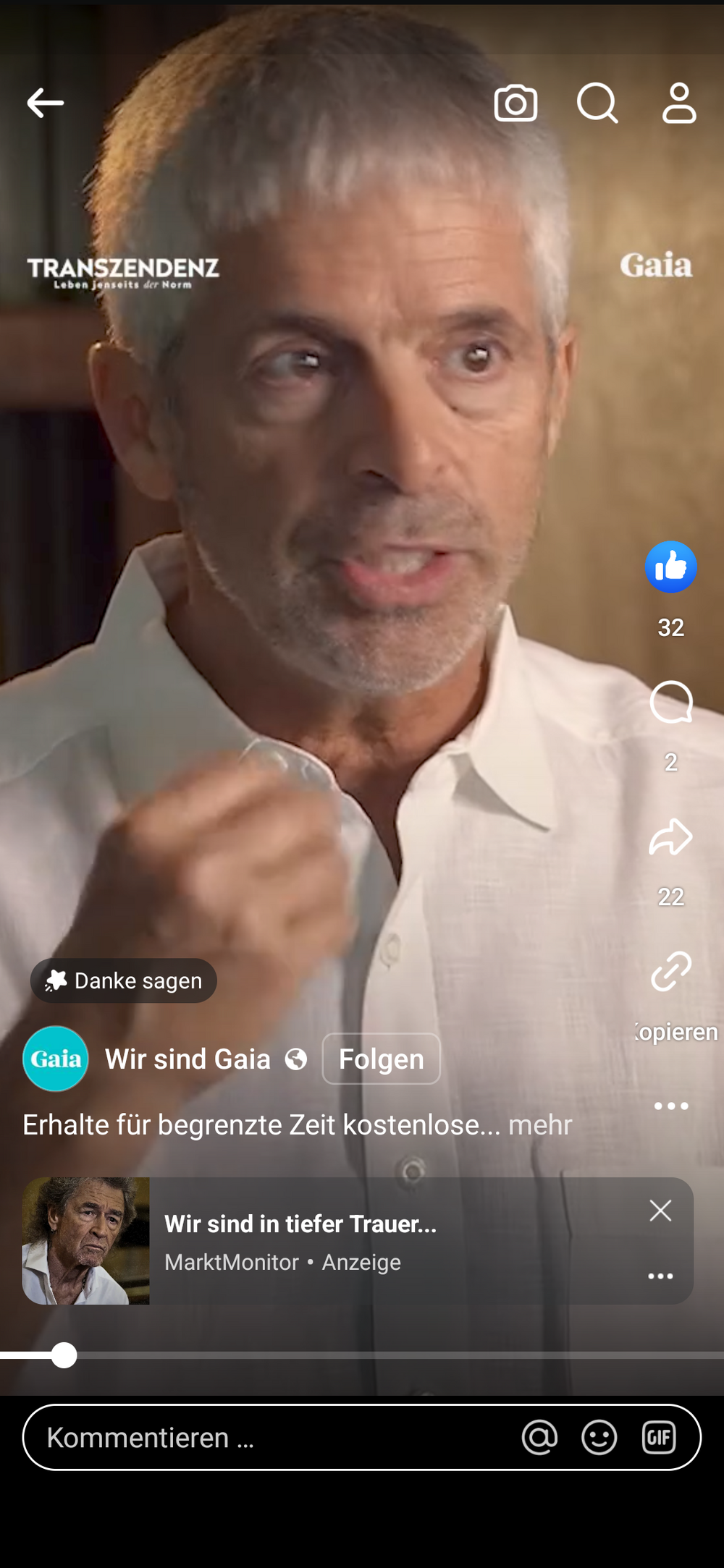Open the Wir sind Gaia profile picture
This screenshot has width=724, height=1568.
pos(56,1059)
